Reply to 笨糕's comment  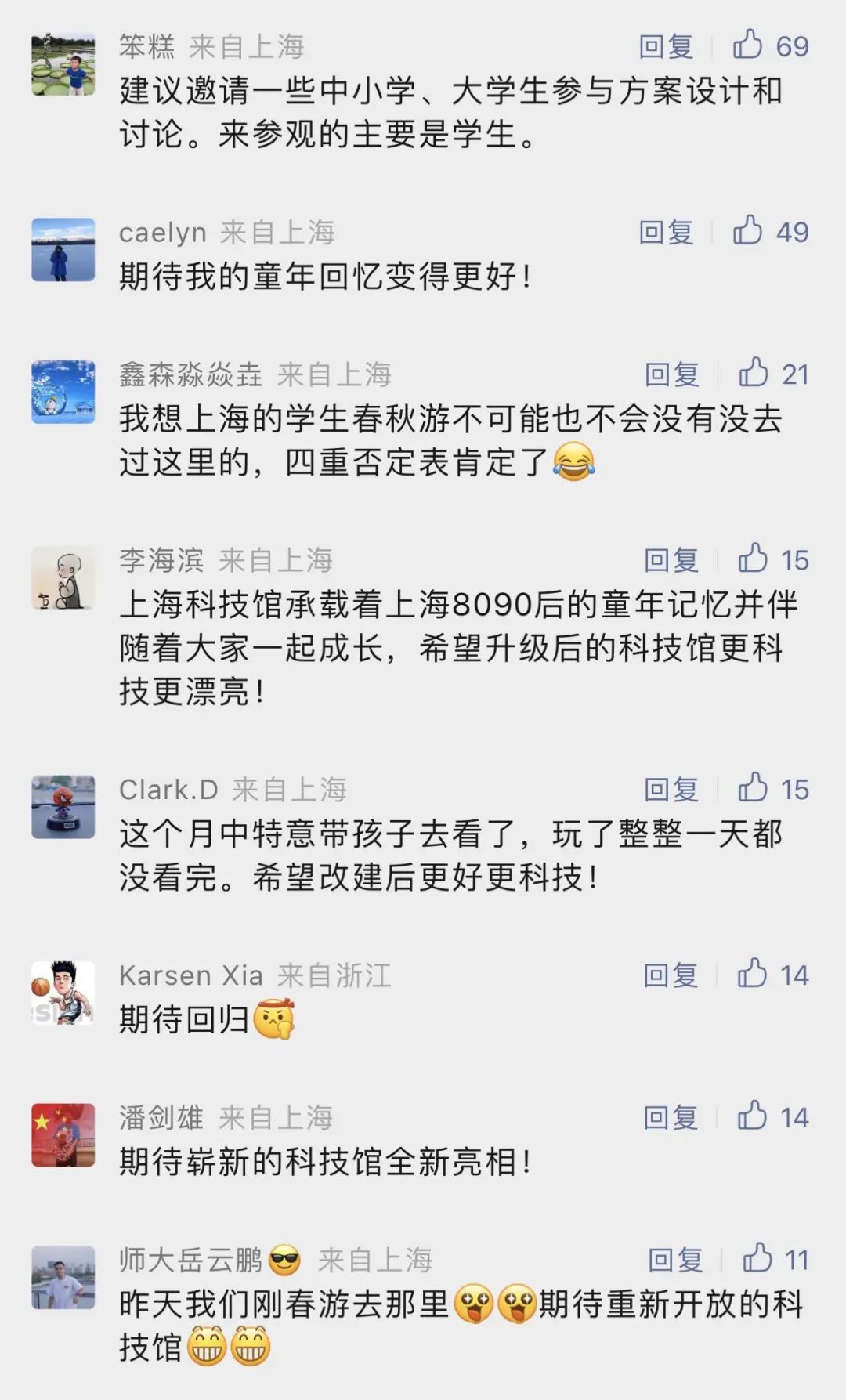[x=666, y=47]
